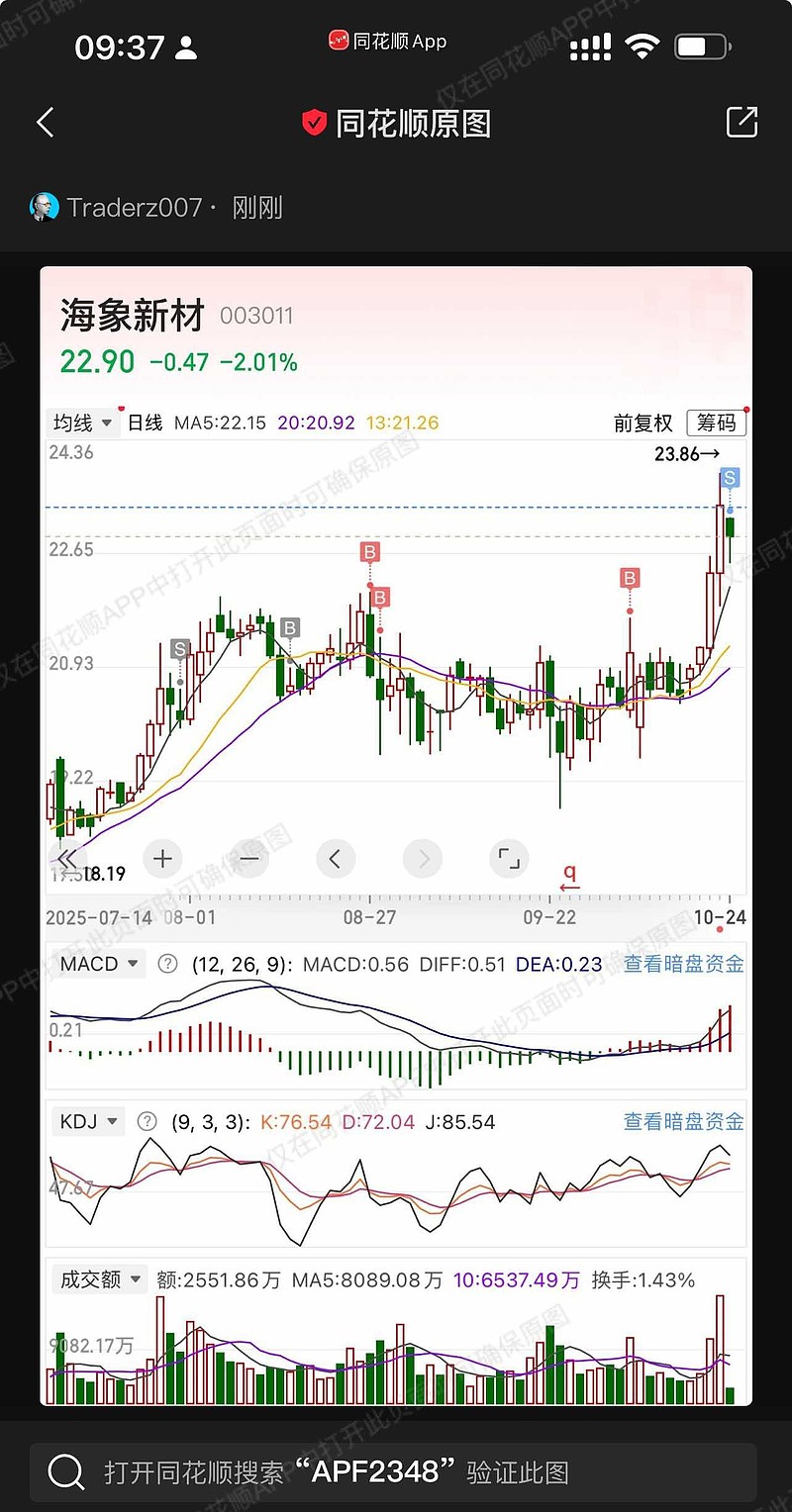Screen dimensions: 792x1512
Task: Tap the double-left arrow chart control
Action: coord(66,859)
